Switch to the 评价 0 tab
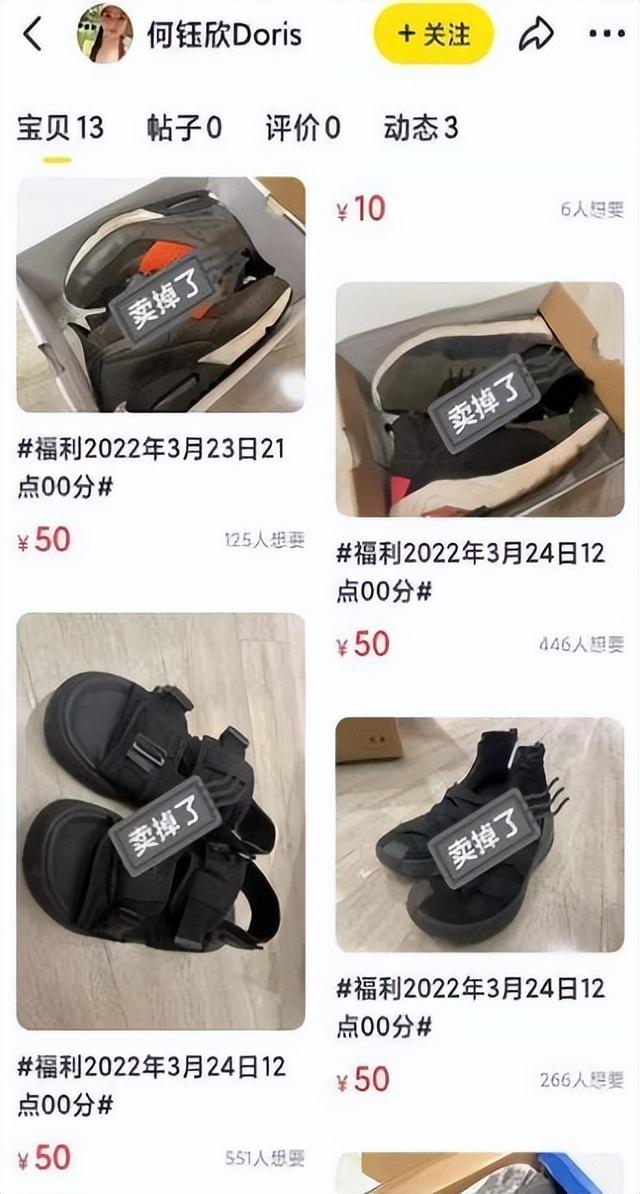The height and width of the screenshot is (1194, 640). click(x=302, y=128)
